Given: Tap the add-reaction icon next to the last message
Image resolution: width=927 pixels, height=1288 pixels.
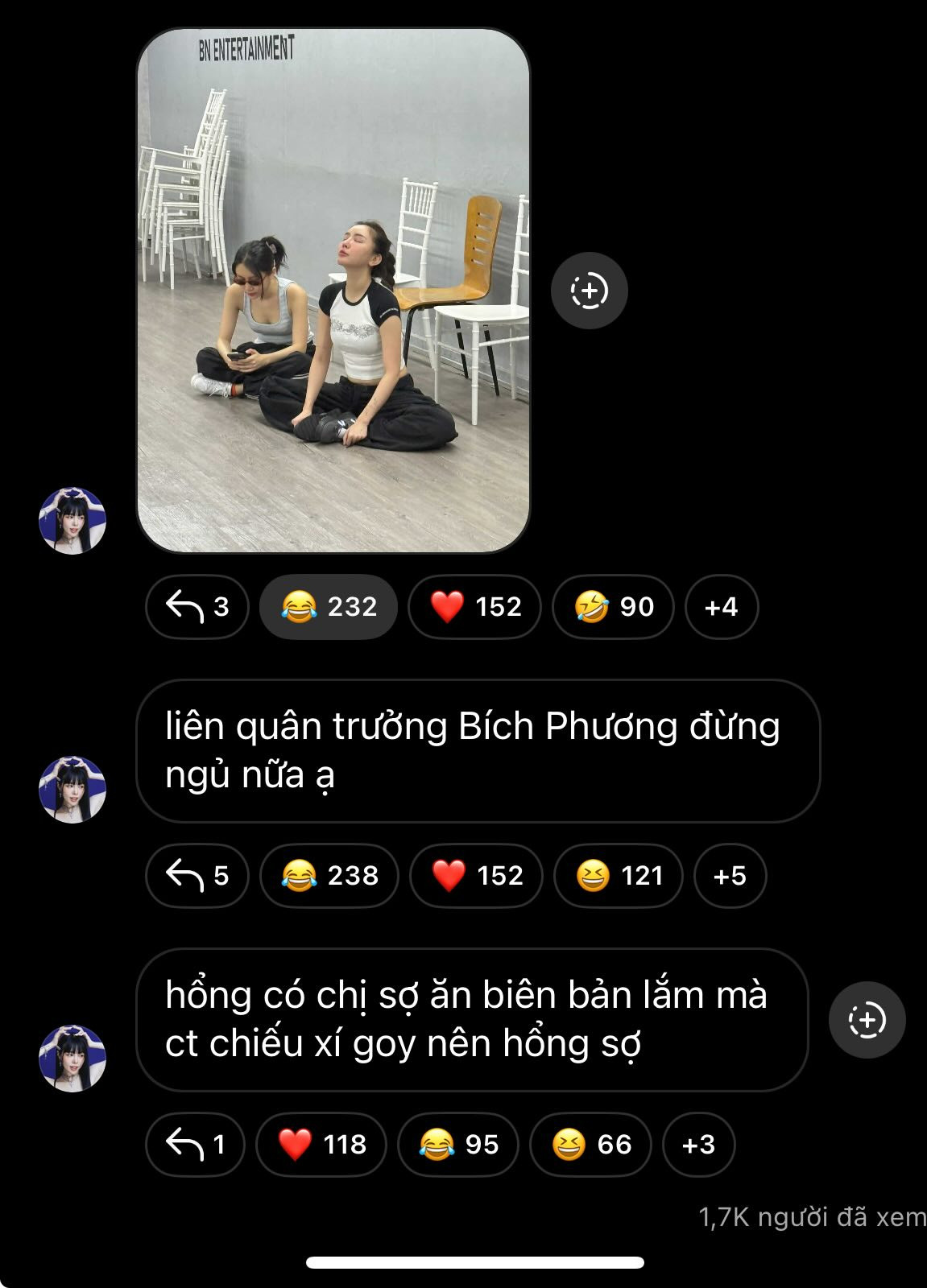Looking at the screenshot, I should click(867, 1019).
